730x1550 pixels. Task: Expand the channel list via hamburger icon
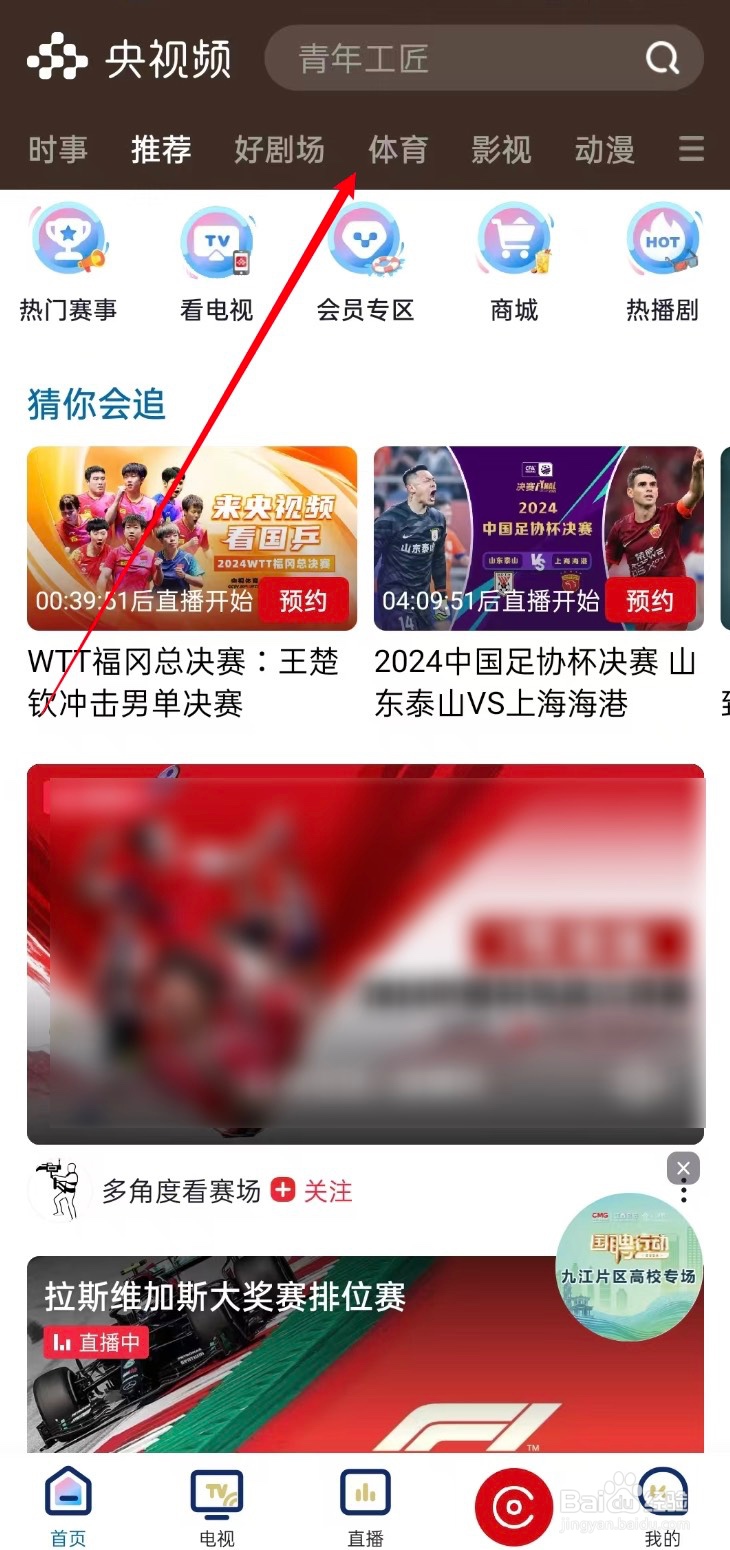(x=691, y=150)
